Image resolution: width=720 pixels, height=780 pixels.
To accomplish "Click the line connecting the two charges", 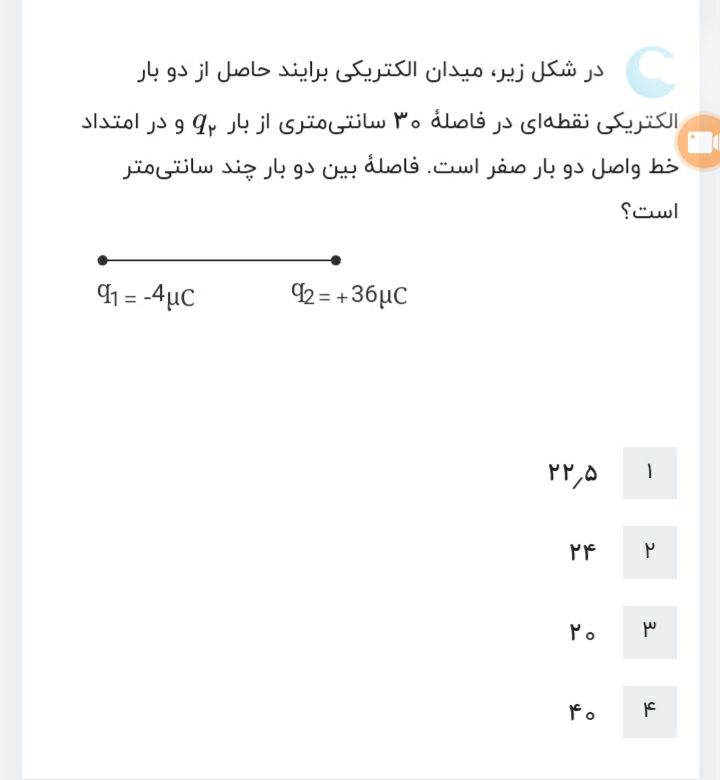I will pos(220,258).
